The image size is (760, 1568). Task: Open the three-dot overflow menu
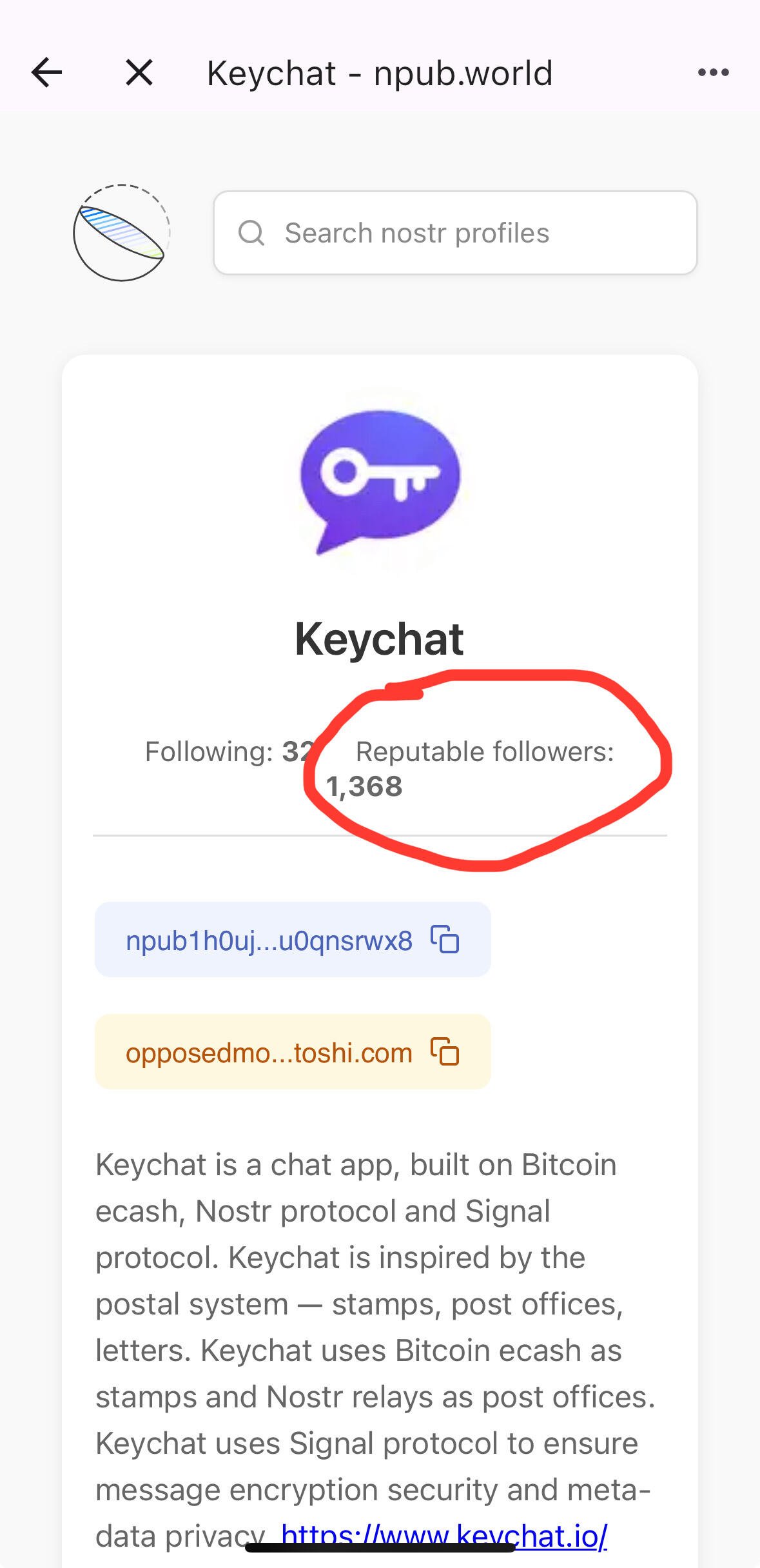click(x=714, y=72)
